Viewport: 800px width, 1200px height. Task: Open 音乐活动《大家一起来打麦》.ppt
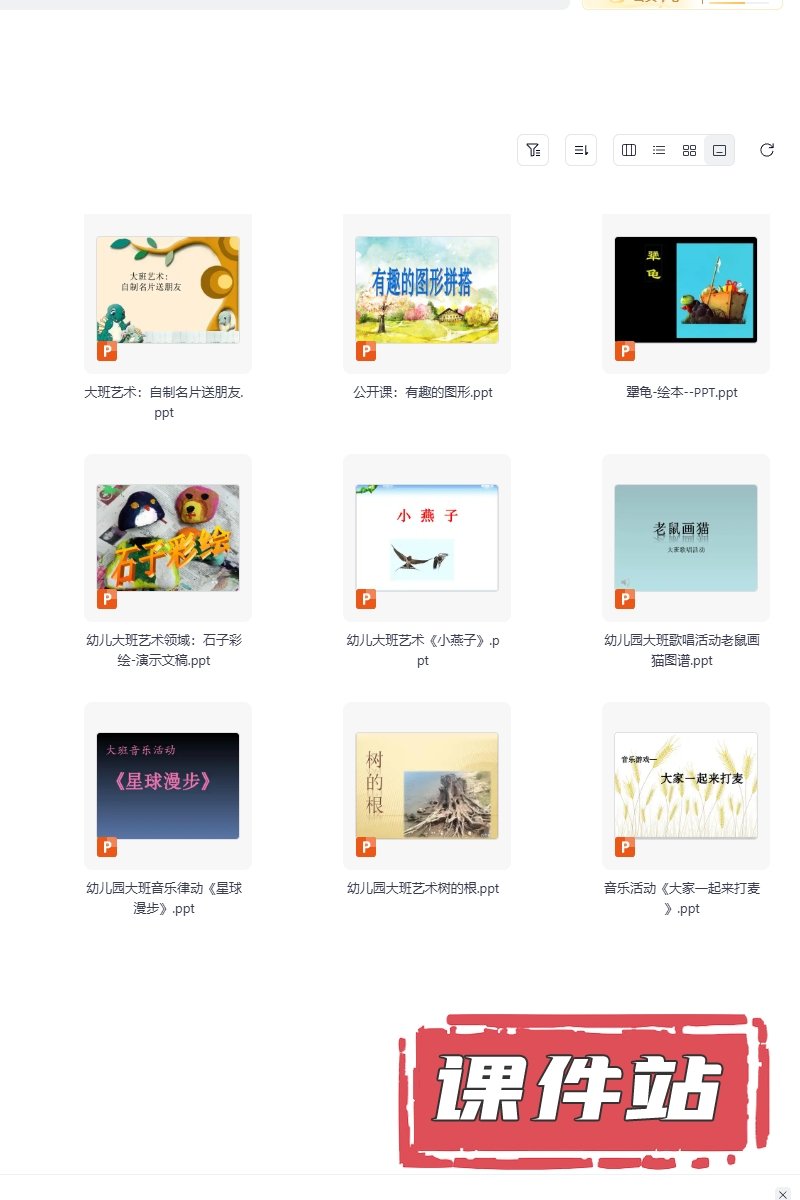pyautogui.click(x=686, y=786)
